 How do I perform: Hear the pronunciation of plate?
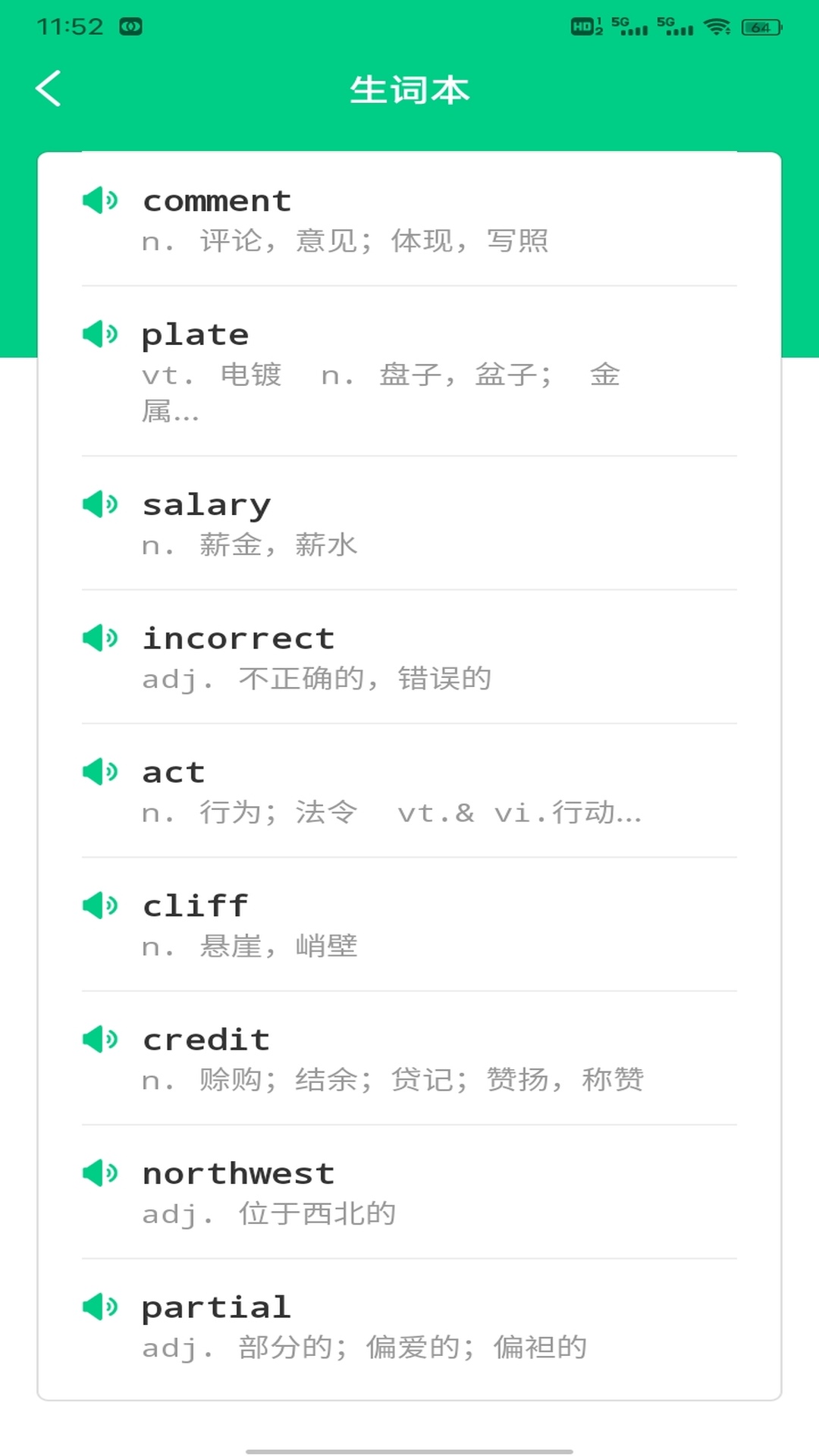pyautogui.click(x=100, y=334)
